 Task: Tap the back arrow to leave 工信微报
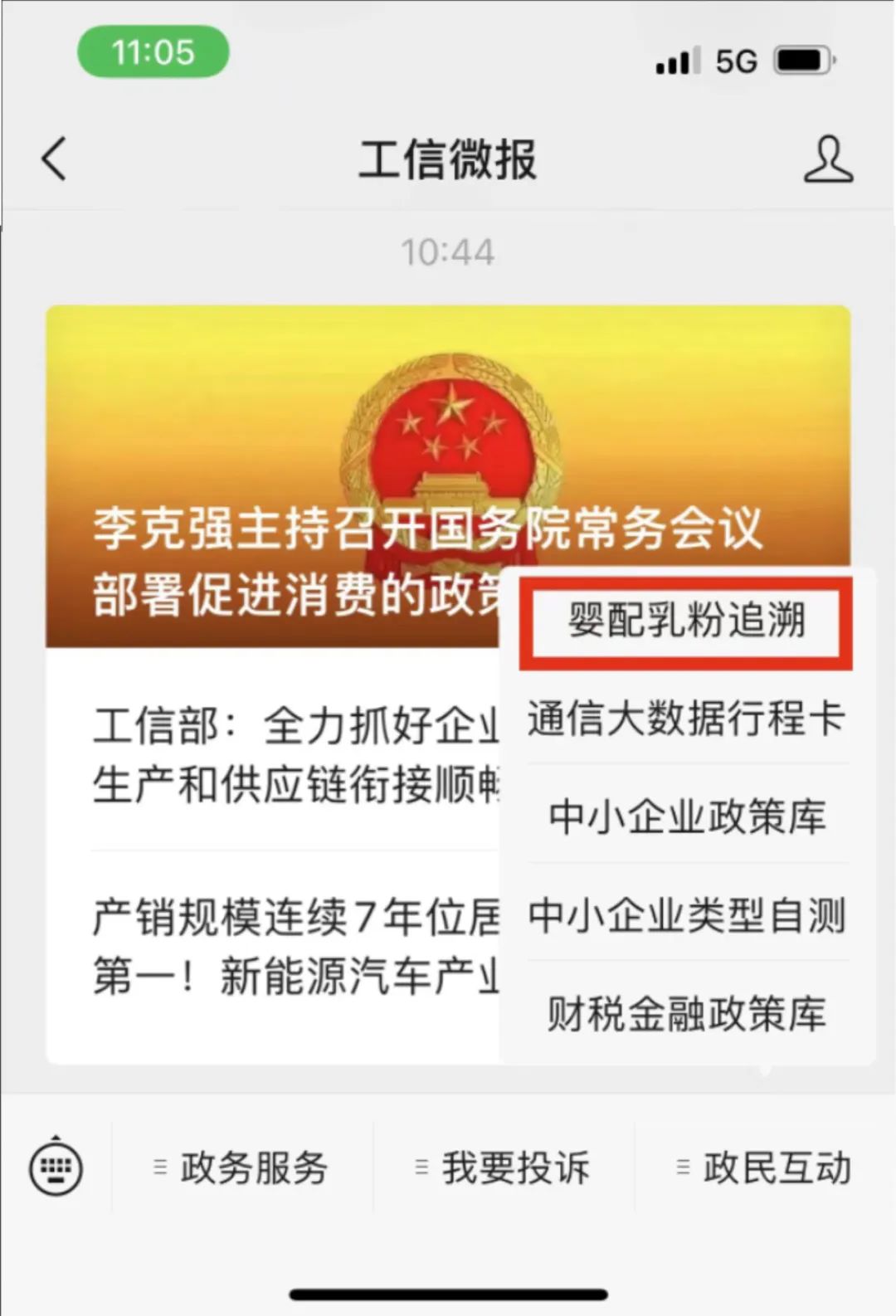point(53,159)
